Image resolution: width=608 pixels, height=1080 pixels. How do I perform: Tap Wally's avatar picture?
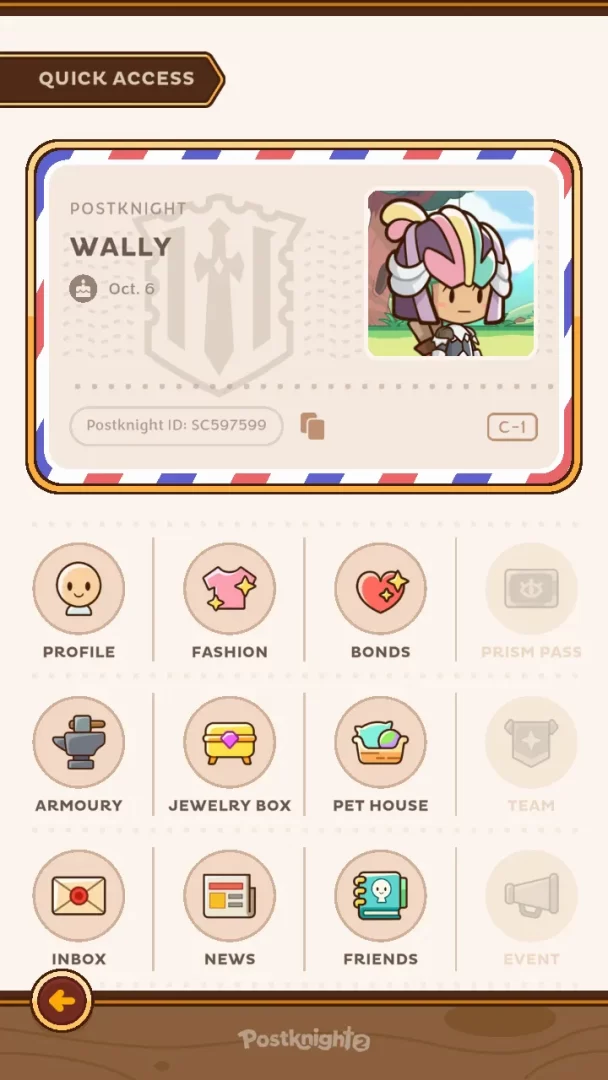pos(451,274)
